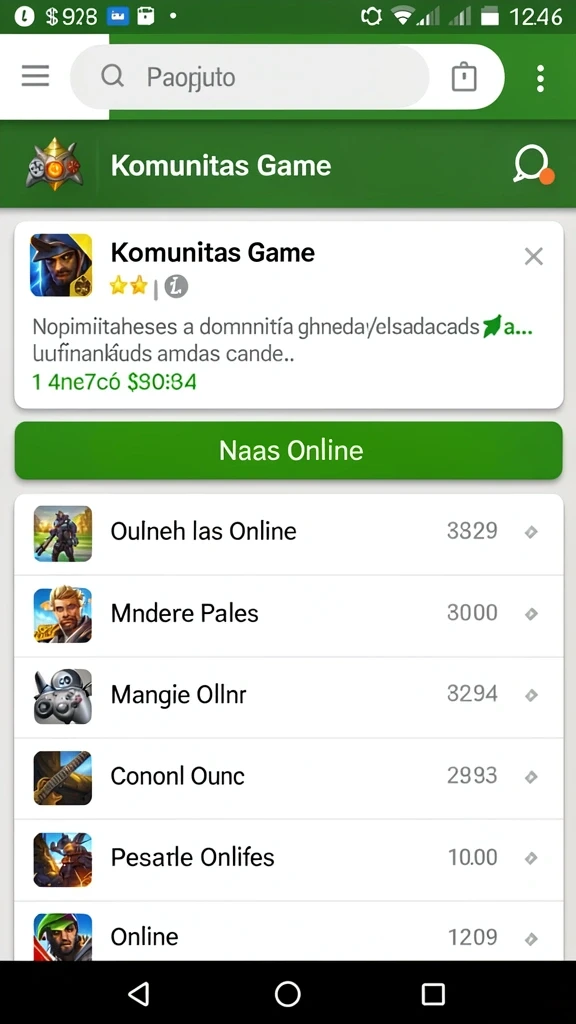Viewport: 576px width, 1024px height.
Task: Open the Pesatle Onlifes row
Action: pos(289,859)
